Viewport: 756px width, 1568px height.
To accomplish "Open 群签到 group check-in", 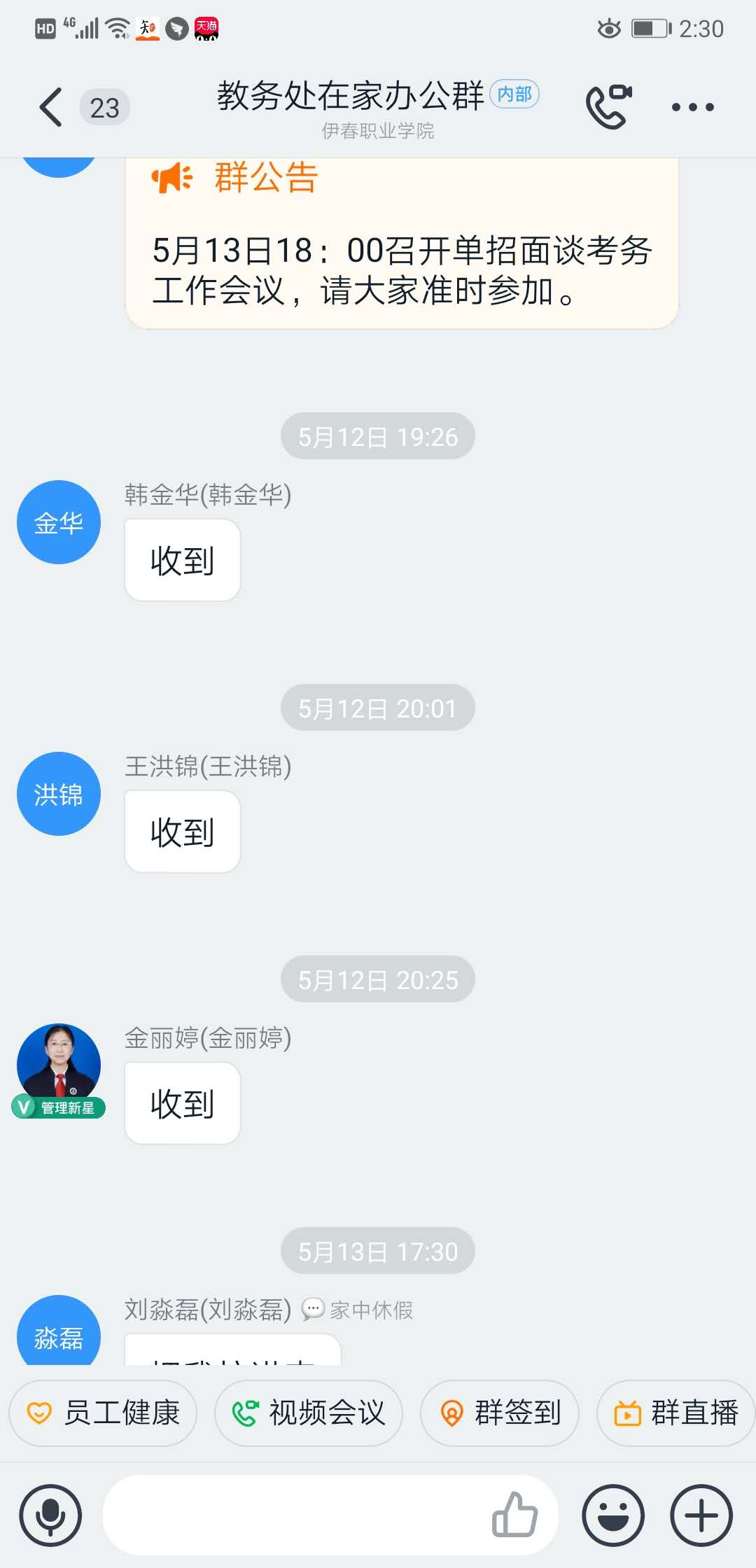I will click(499, 1413).
